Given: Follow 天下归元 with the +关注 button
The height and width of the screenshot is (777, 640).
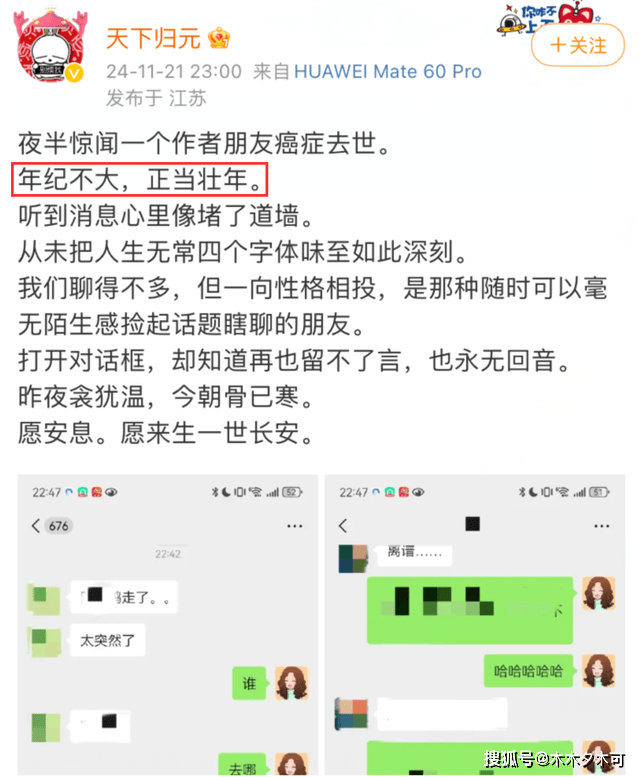Looking at the screenshot, I should (x=583, y=45).
